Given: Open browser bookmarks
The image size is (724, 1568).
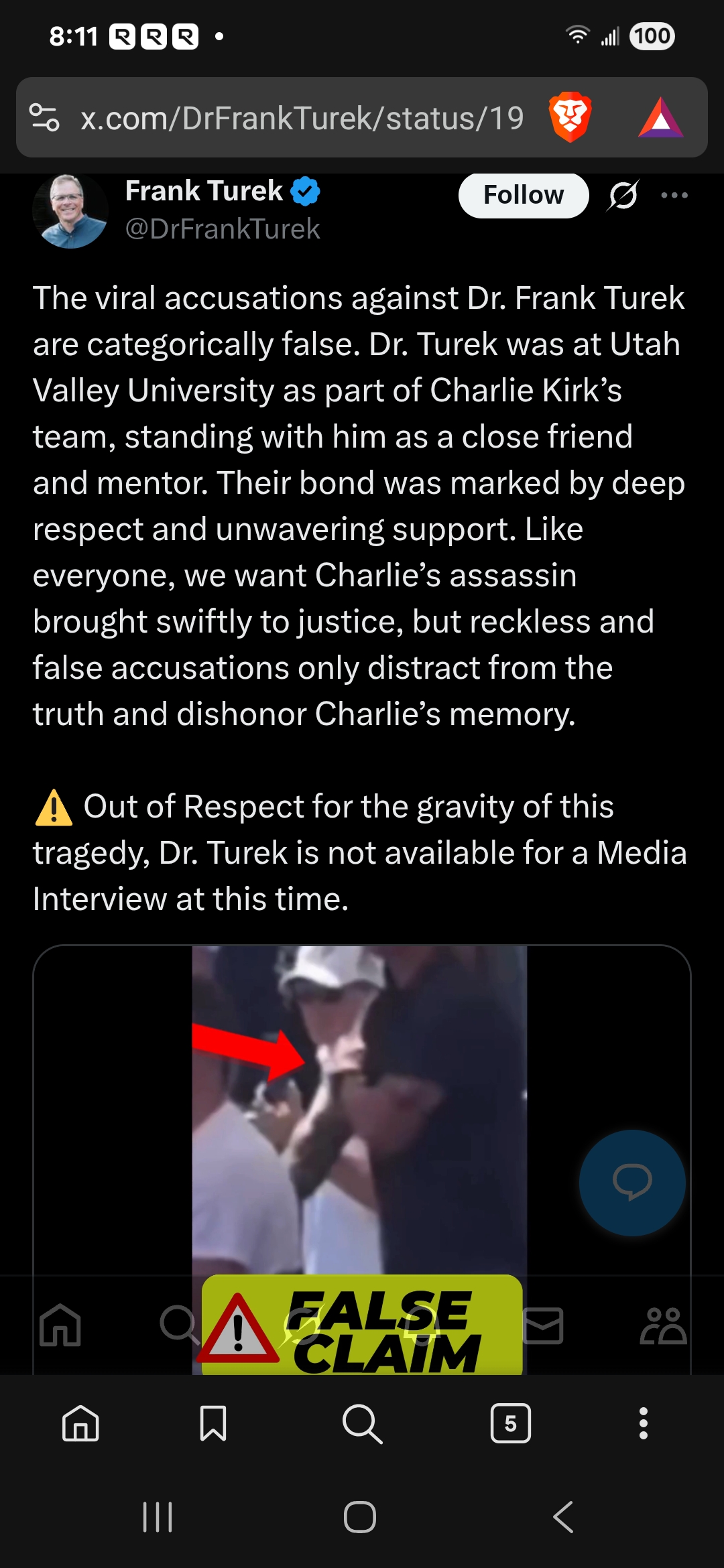Looking at the screenshot, I should click(x=213, y=1423).
